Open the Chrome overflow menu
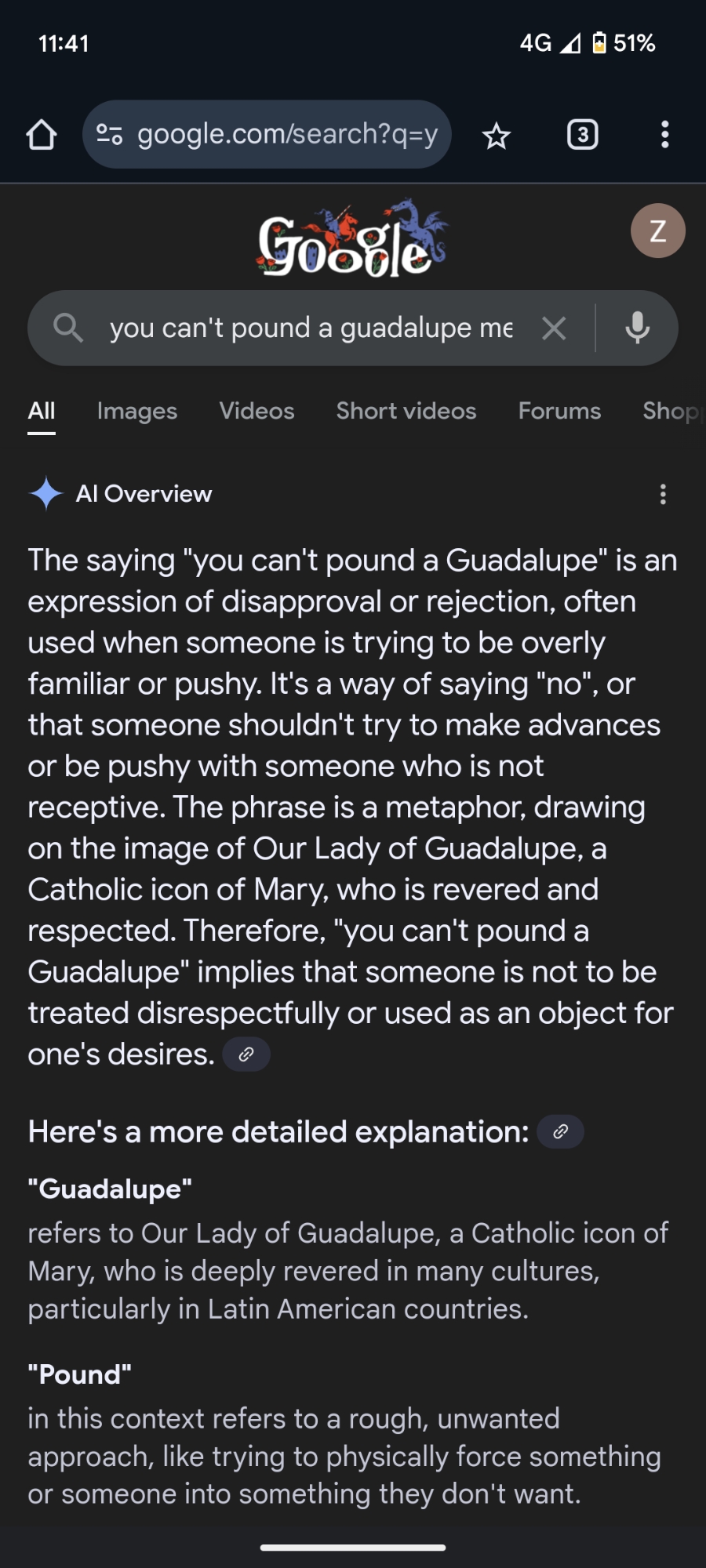This screenshot has height=1568, width=706. [x=664, y=135]
